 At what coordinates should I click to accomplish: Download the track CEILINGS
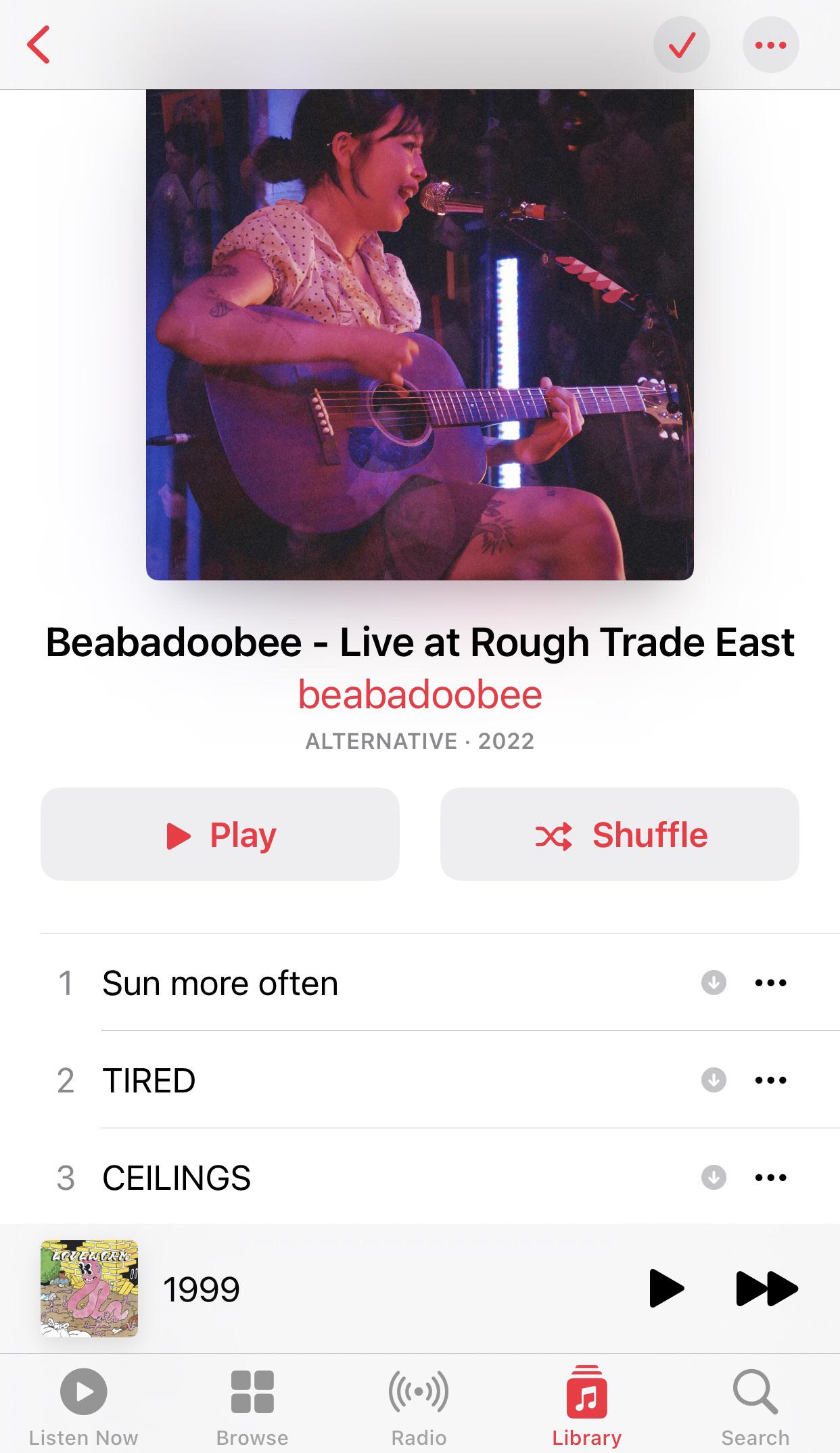point(714,1177)
